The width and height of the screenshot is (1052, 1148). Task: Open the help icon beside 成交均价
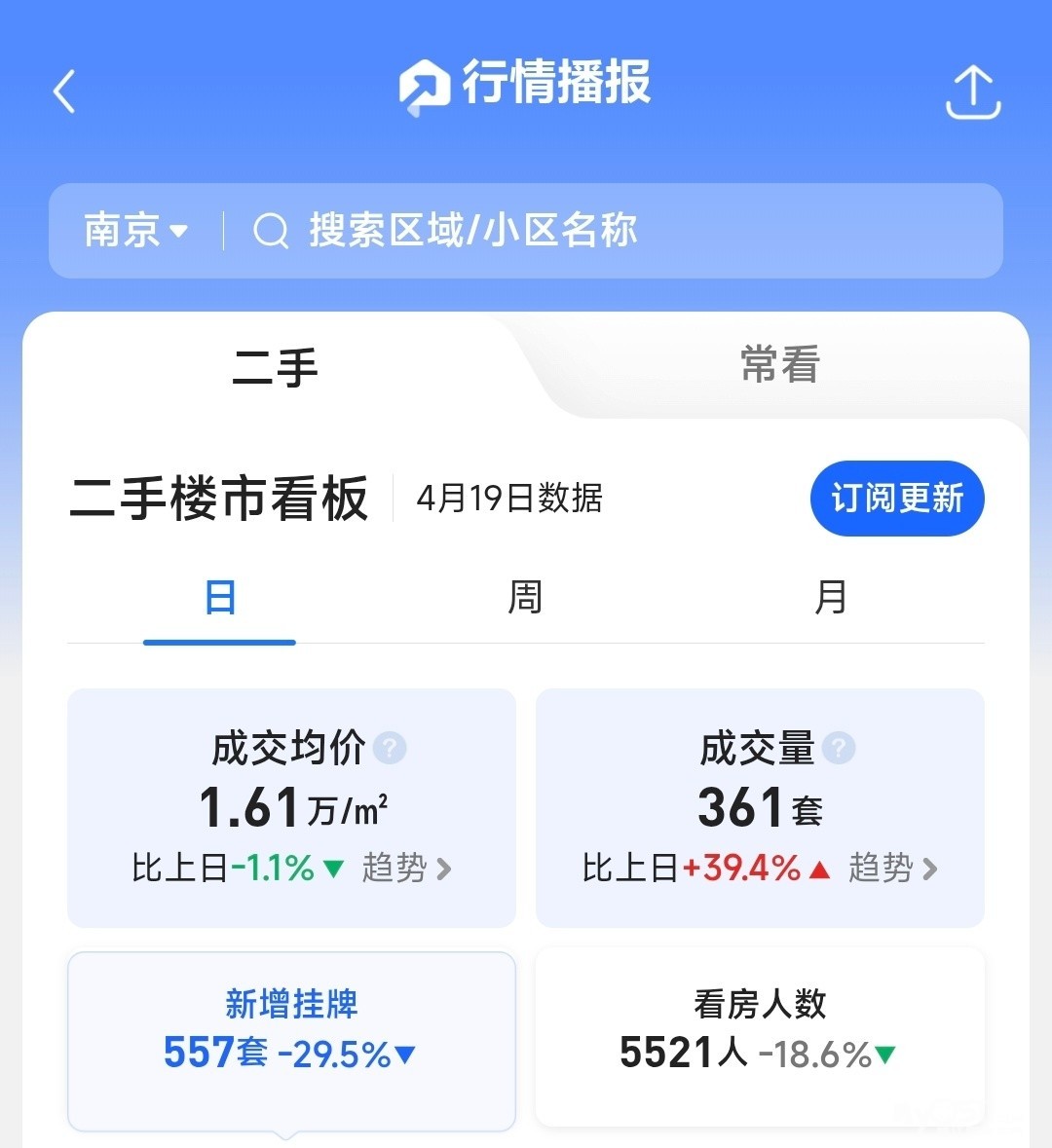390,748
